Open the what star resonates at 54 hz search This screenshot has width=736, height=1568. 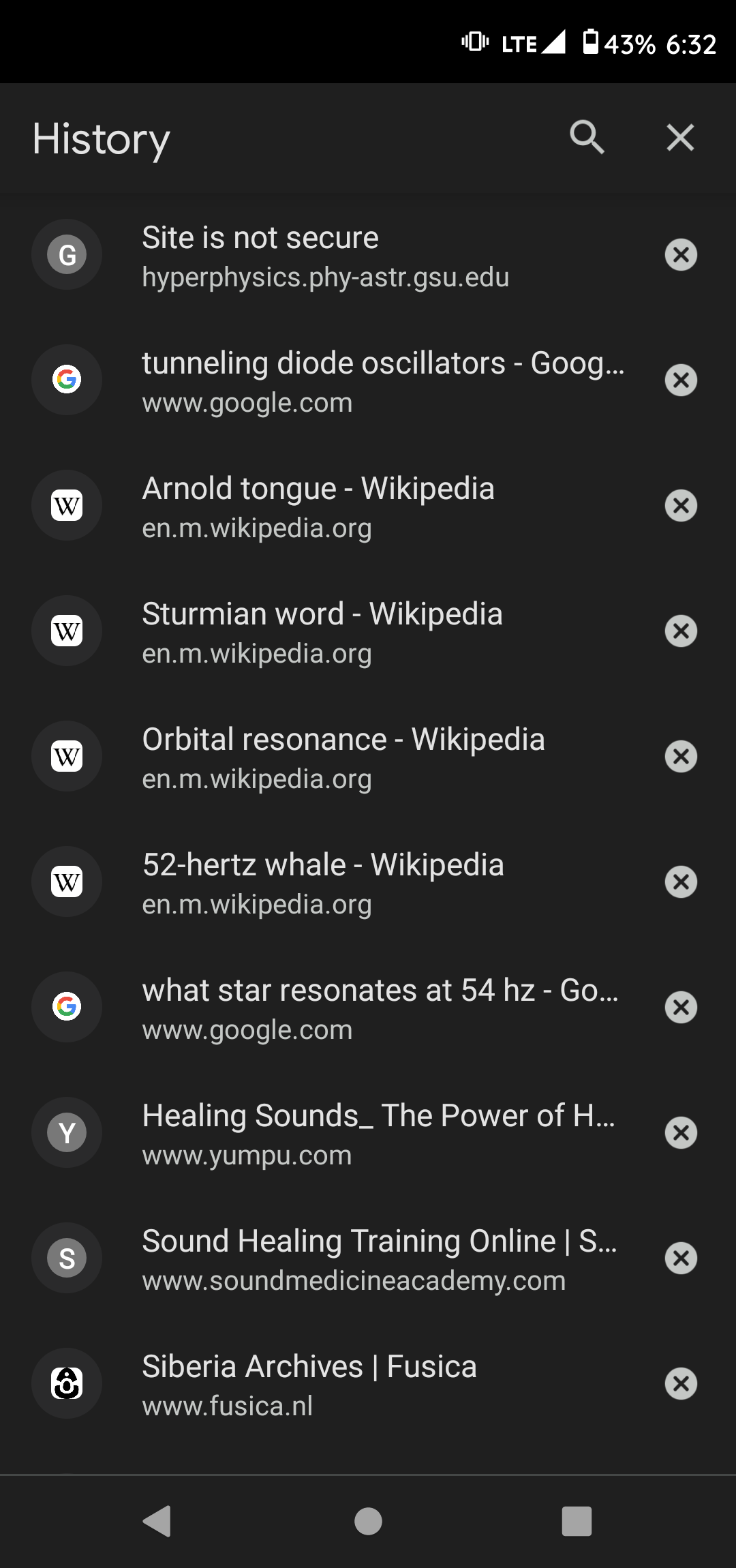click(379, 1007)
